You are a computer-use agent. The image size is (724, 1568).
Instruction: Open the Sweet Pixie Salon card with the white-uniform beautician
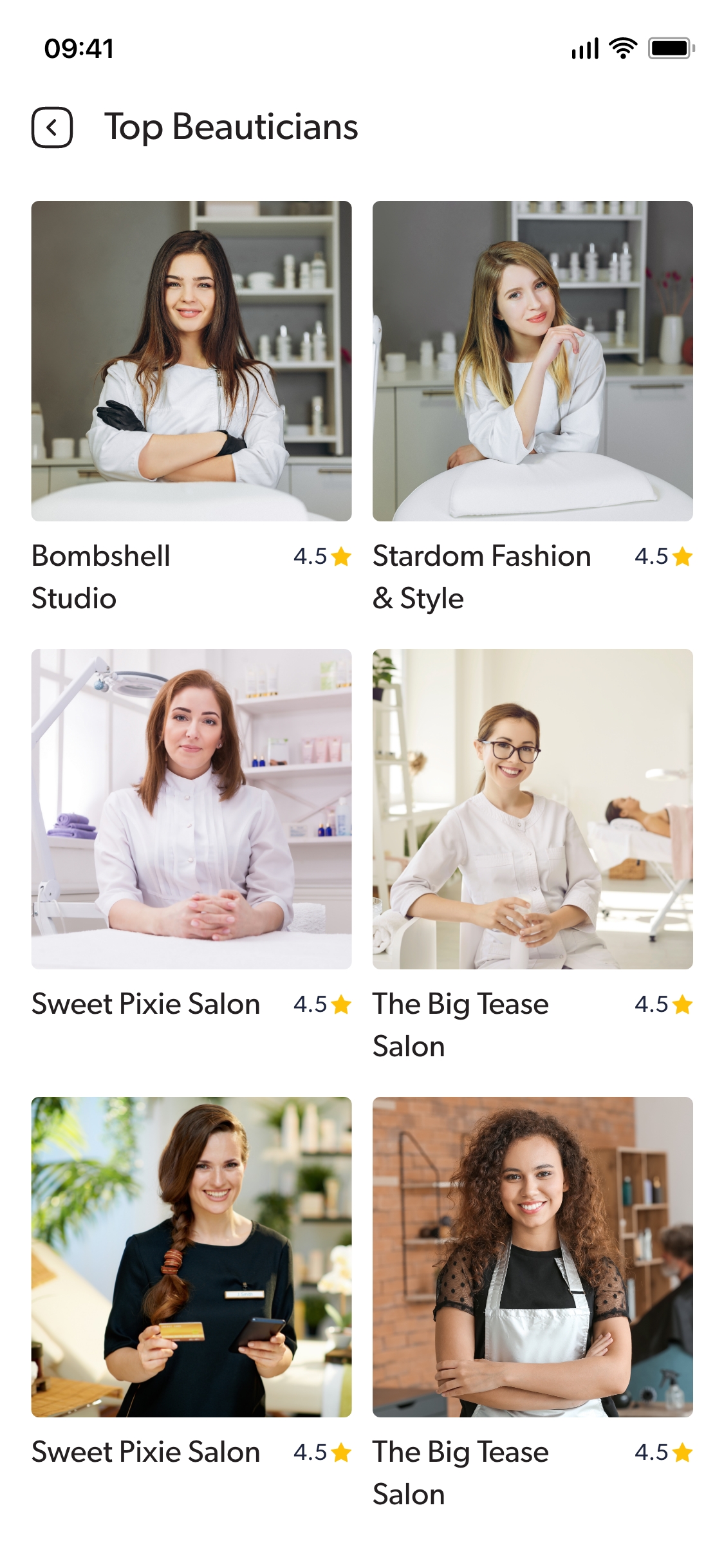pos(191,834)
